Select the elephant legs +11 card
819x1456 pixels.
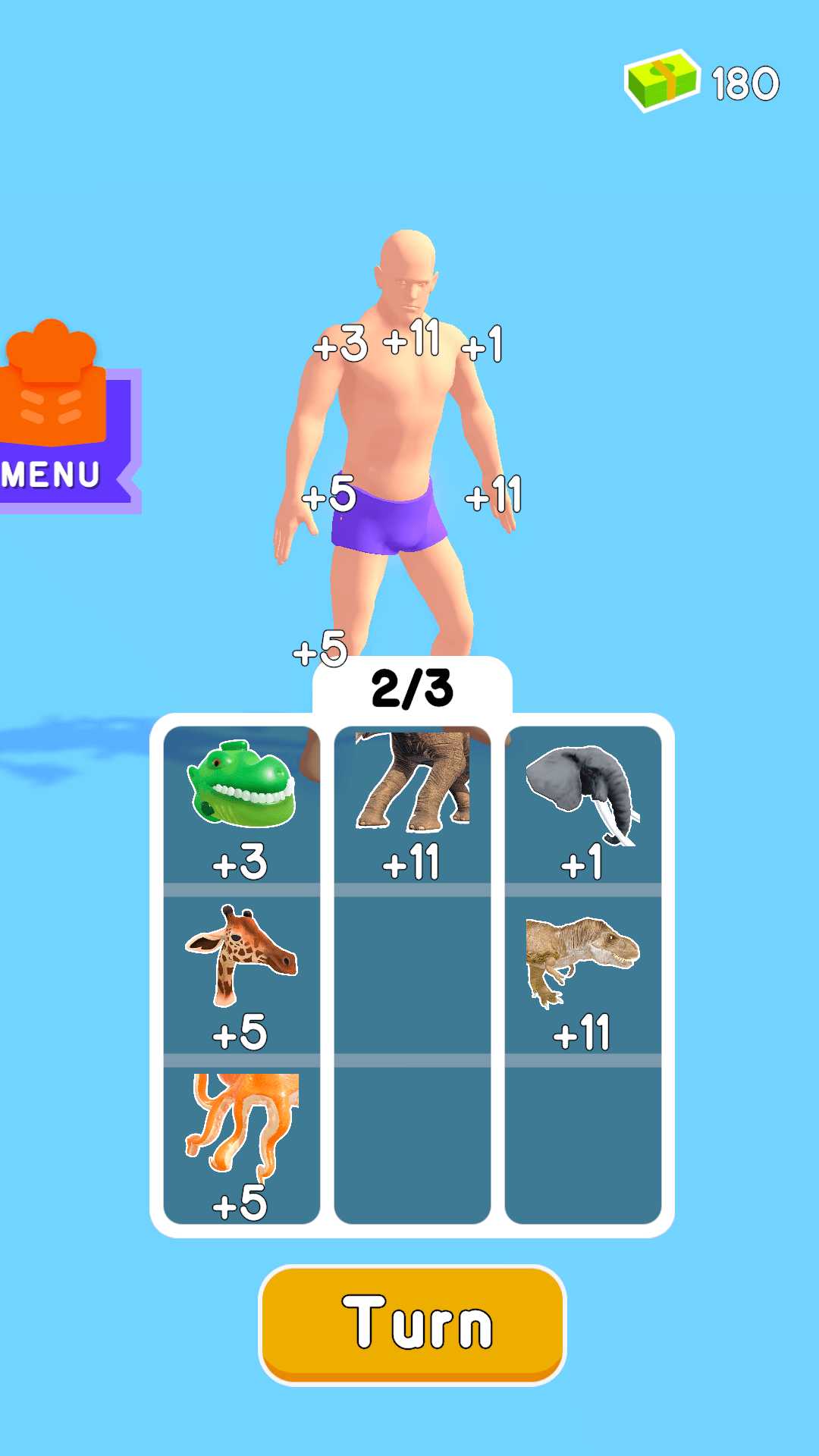tap(412, 804)
